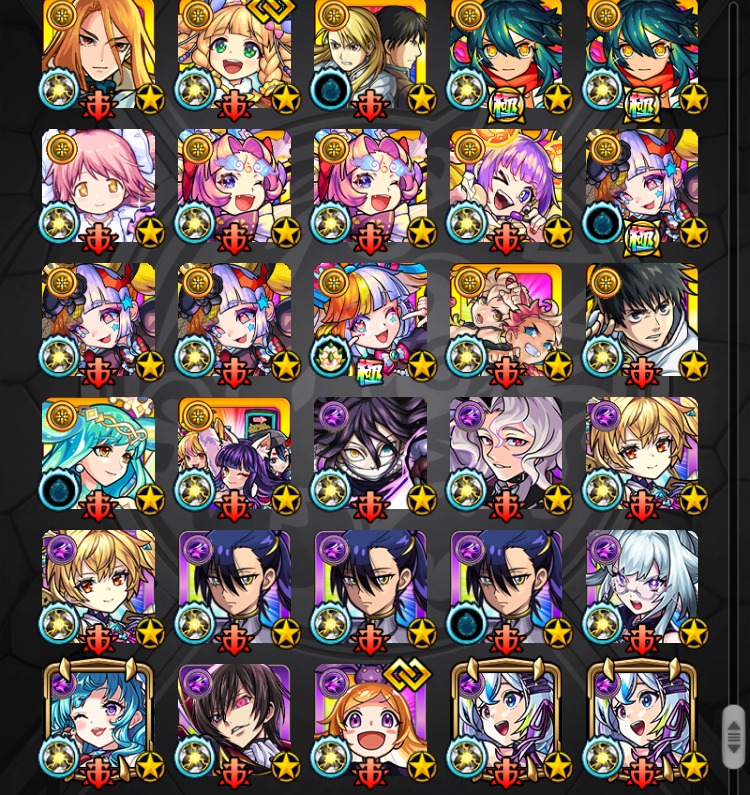This screenshot has width=750, height=795.
Task: Select the orange-haired man character tile
Action: coord(98,55)
